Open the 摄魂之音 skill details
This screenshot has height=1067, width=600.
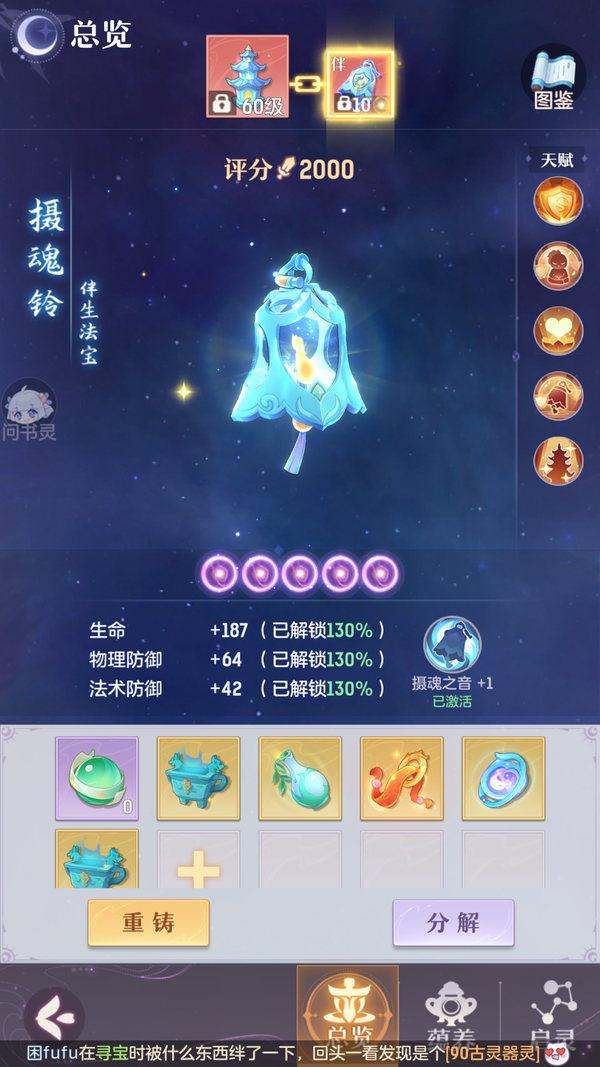coord(452,645)
